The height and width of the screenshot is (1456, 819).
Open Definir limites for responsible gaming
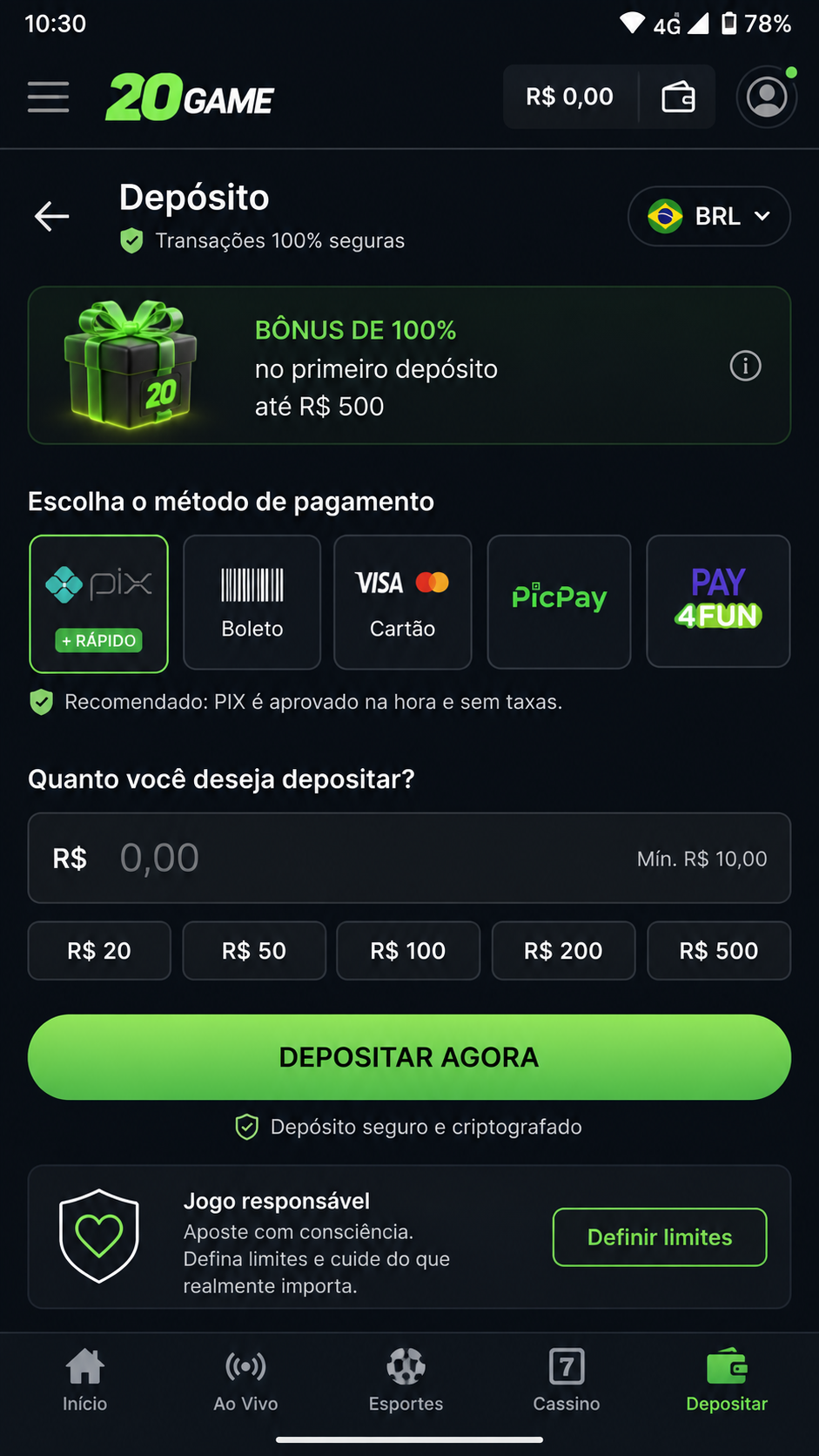tap(660, 1237)
